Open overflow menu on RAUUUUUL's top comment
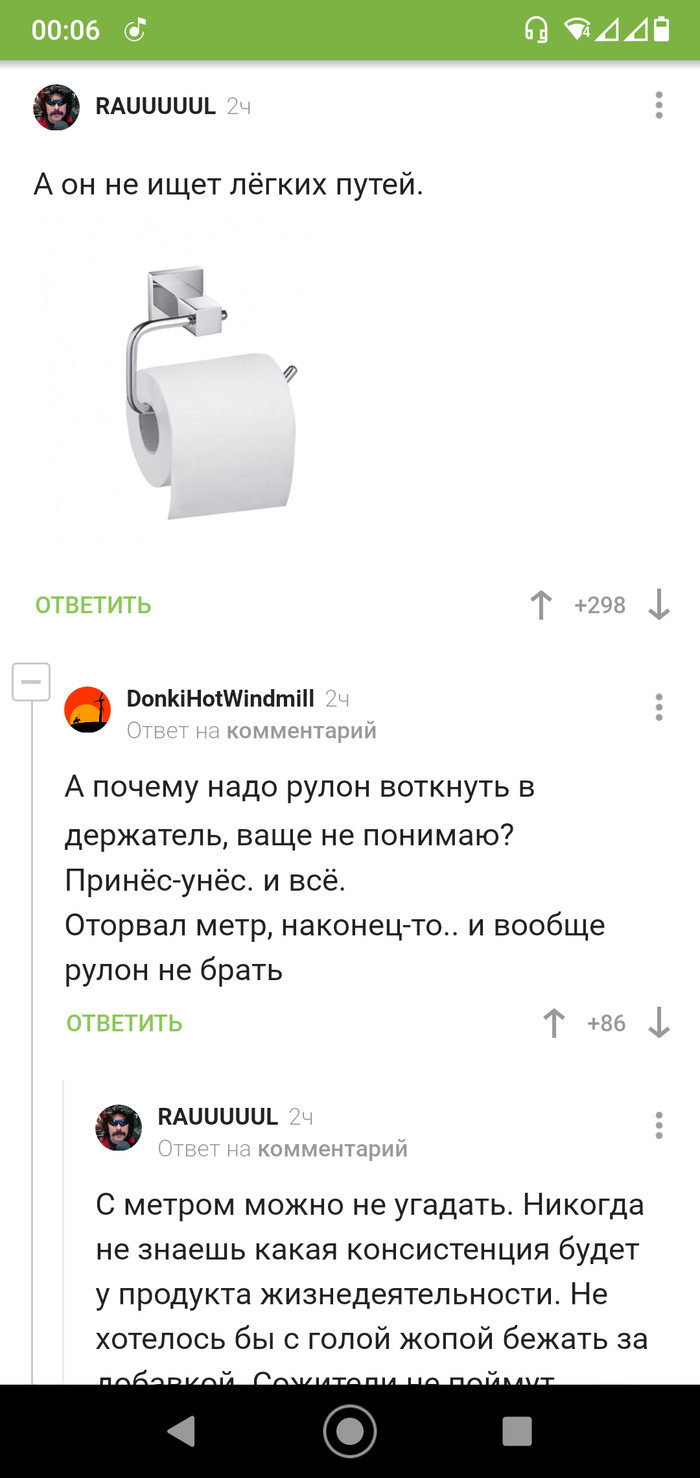The height and width of the screenshot is (1478, 700). (658, 105)
